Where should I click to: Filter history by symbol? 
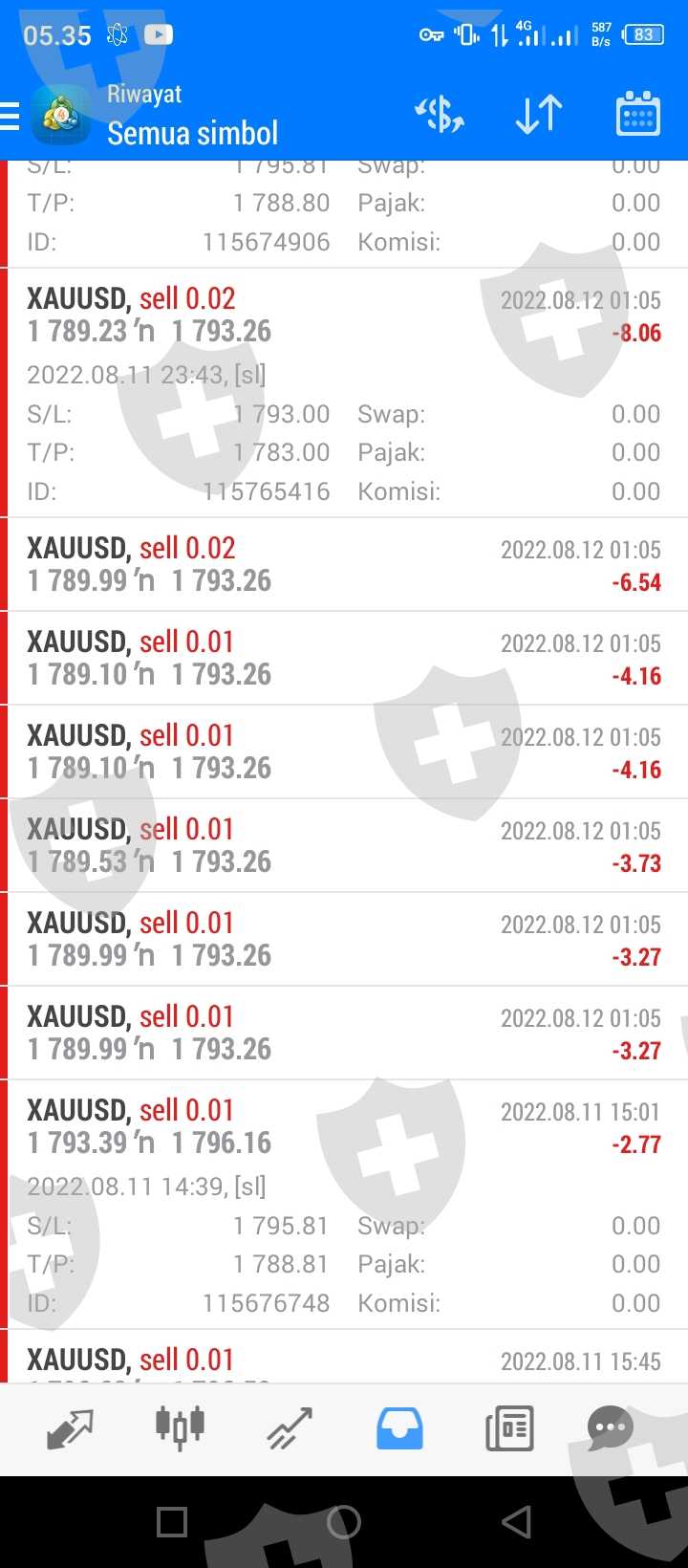(439, 116)
